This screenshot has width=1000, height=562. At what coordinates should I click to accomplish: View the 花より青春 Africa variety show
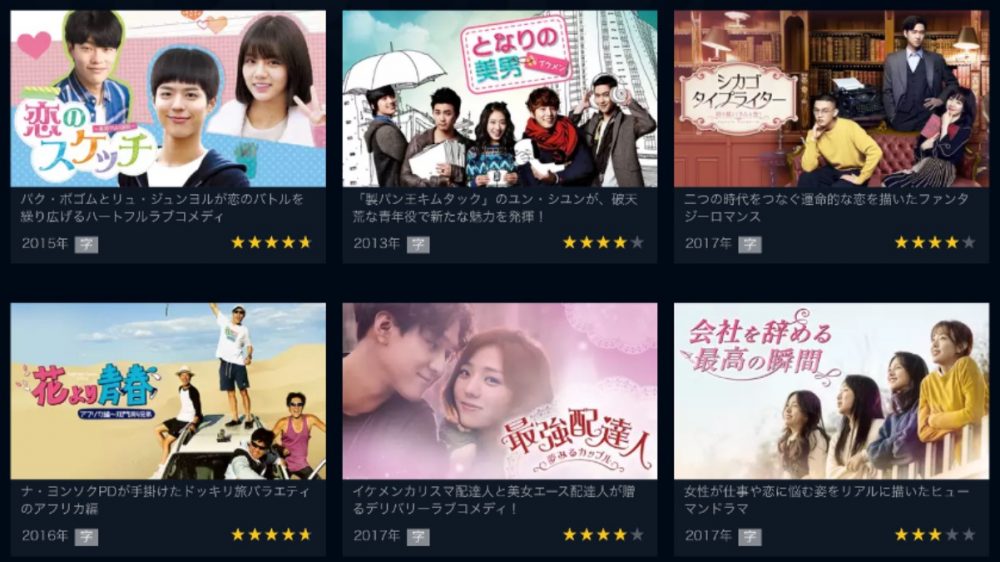tap(168, 392)
